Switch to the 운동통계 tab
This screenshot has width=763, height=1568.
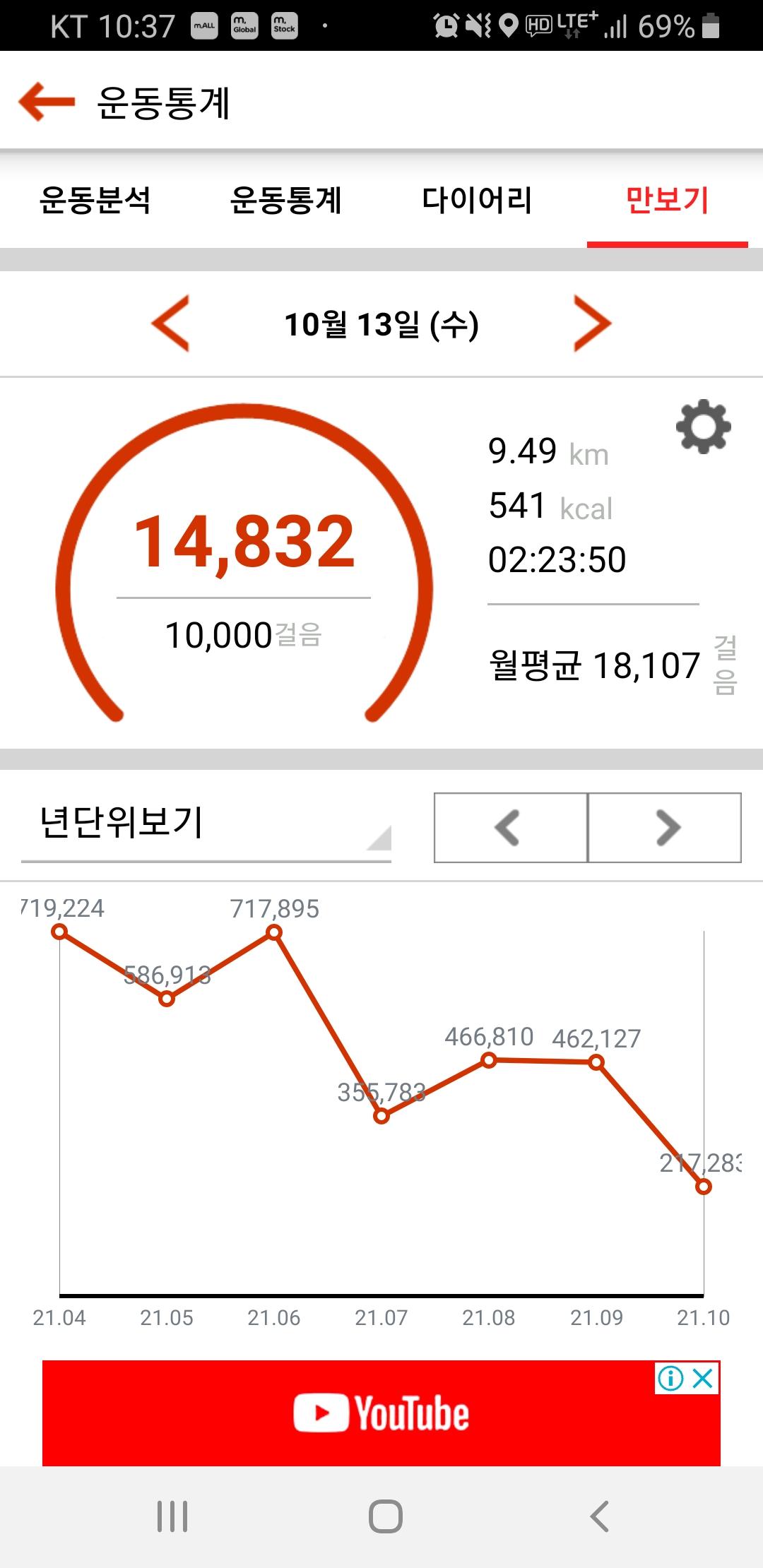[x=286, y=200]
